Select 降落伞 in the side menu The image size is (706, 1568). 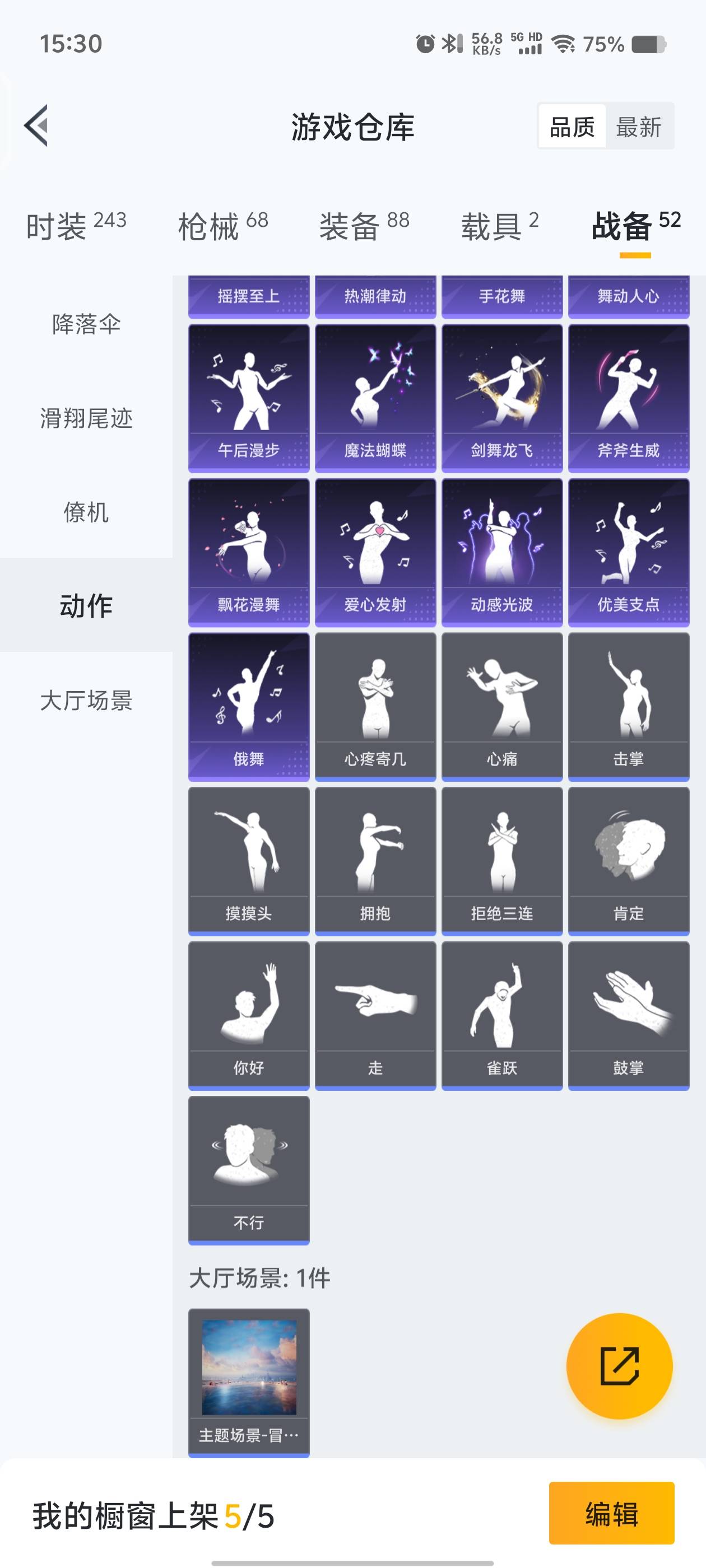point(86,324)
